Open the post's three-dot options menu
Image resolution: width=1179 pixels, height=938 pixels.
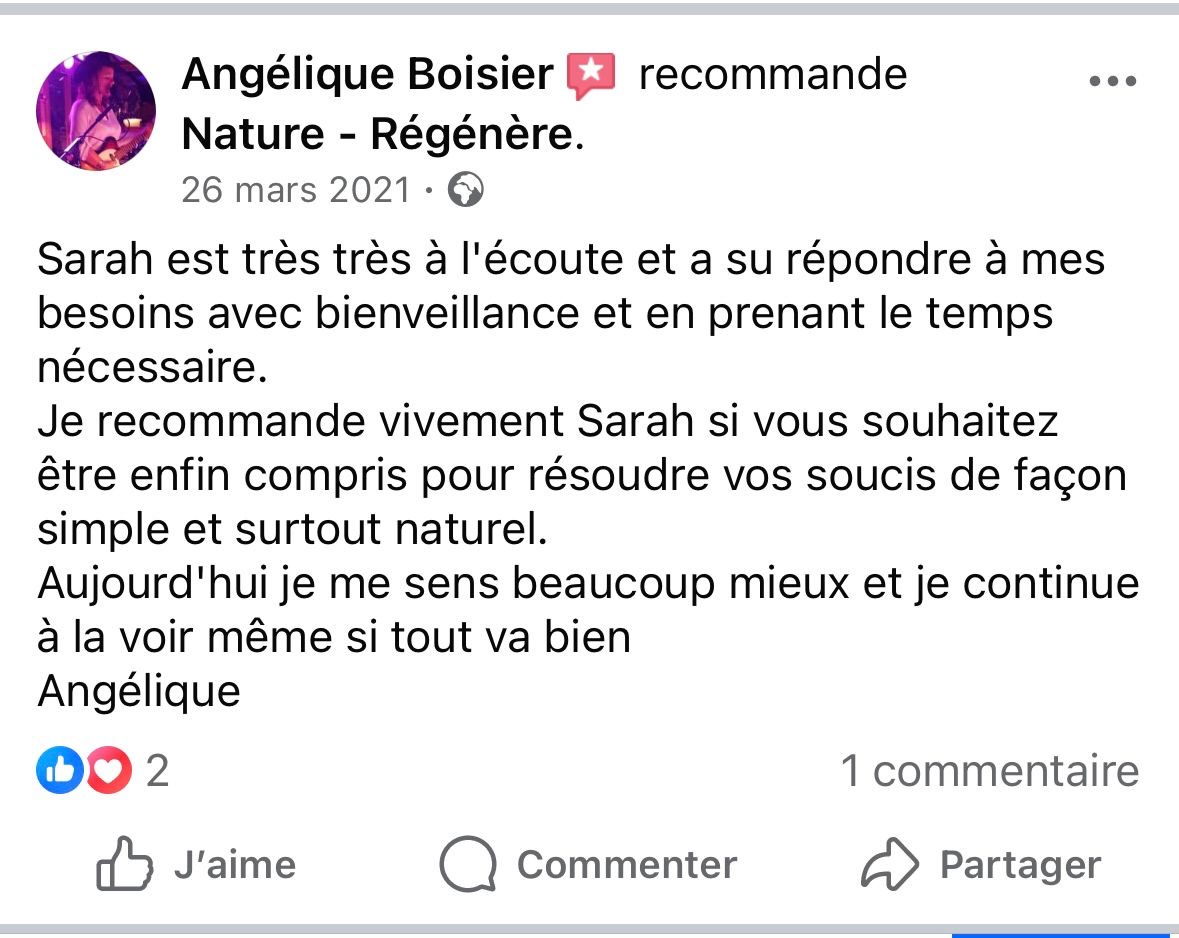[x=1112, y=81]
